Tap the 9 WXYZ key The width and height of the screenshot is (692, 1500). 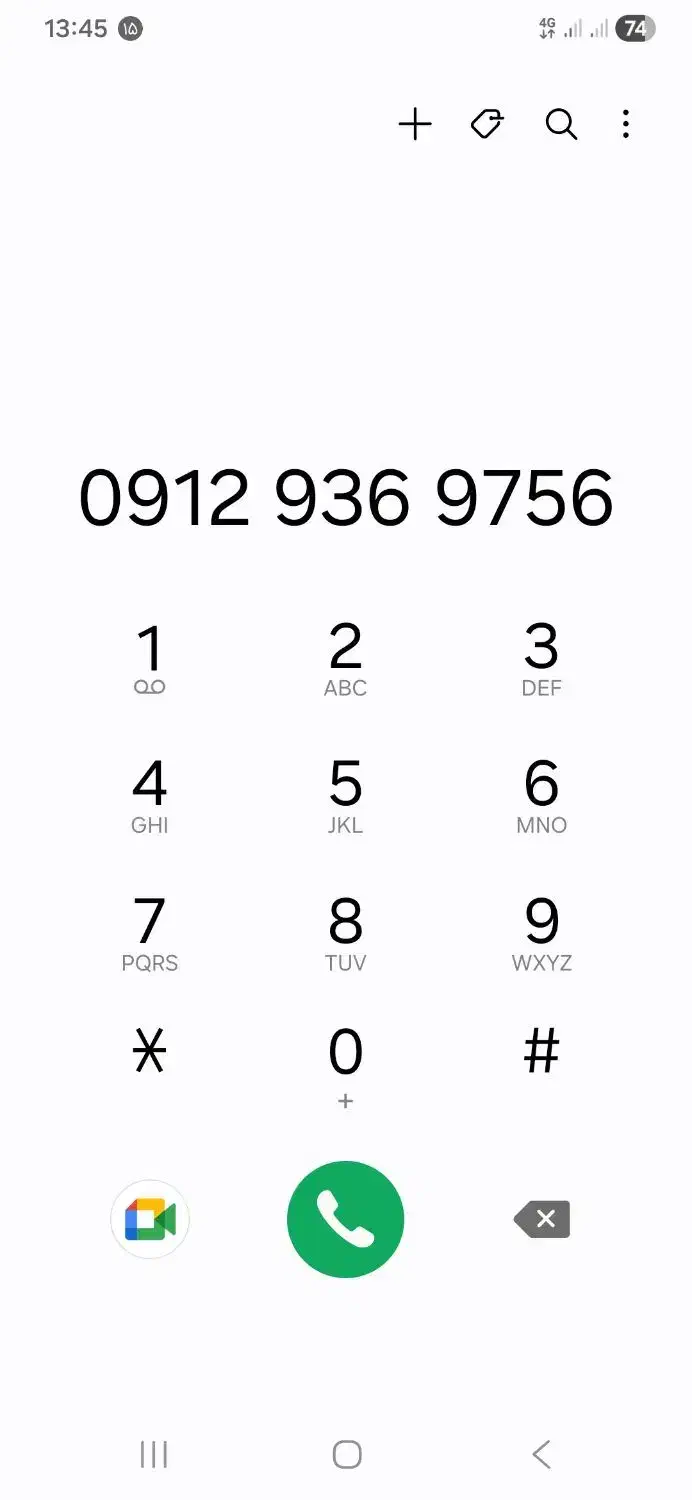click(541, 933)
